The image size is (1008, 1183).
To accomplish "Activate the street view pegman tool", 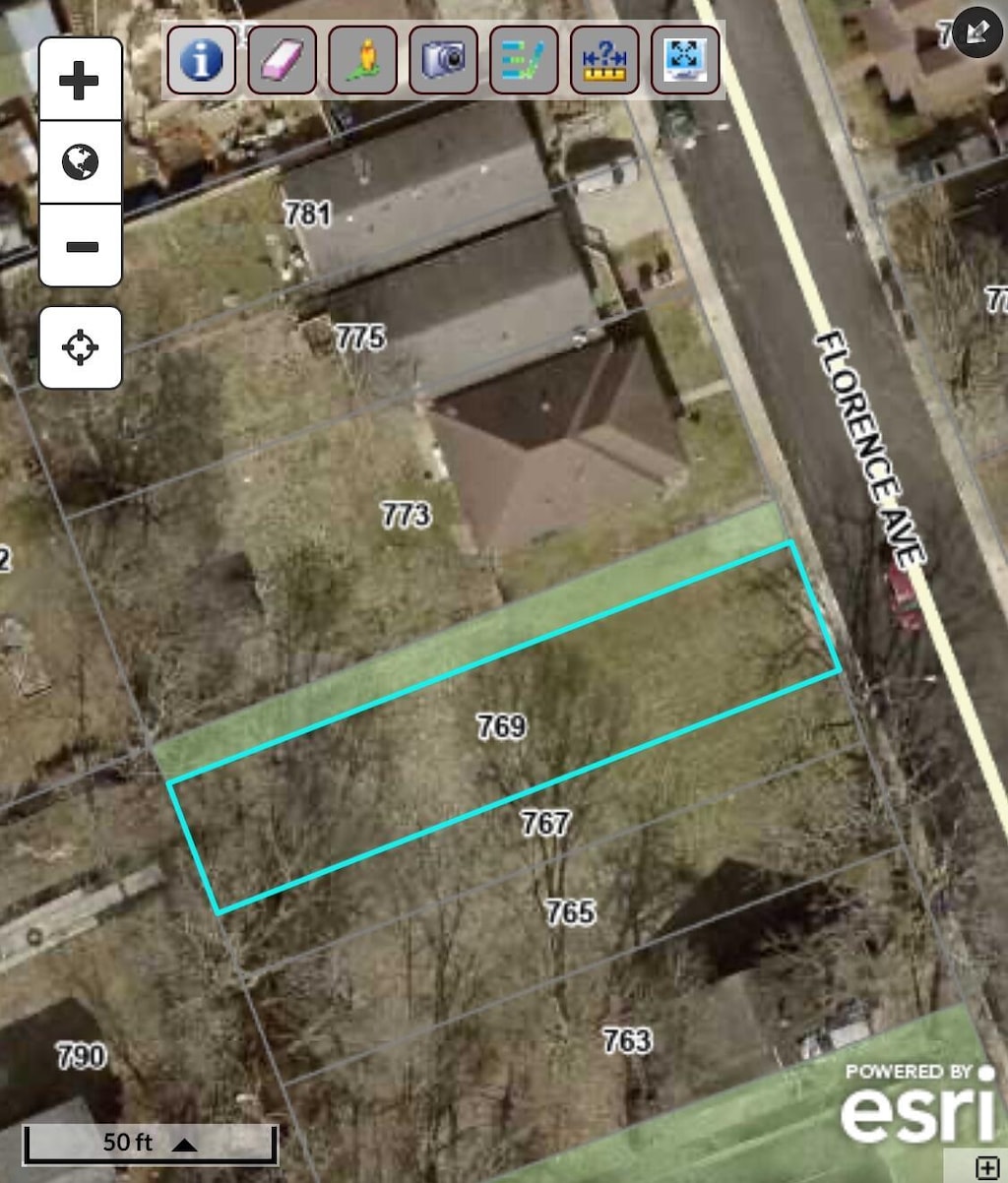I will click(x=362, y=60).
